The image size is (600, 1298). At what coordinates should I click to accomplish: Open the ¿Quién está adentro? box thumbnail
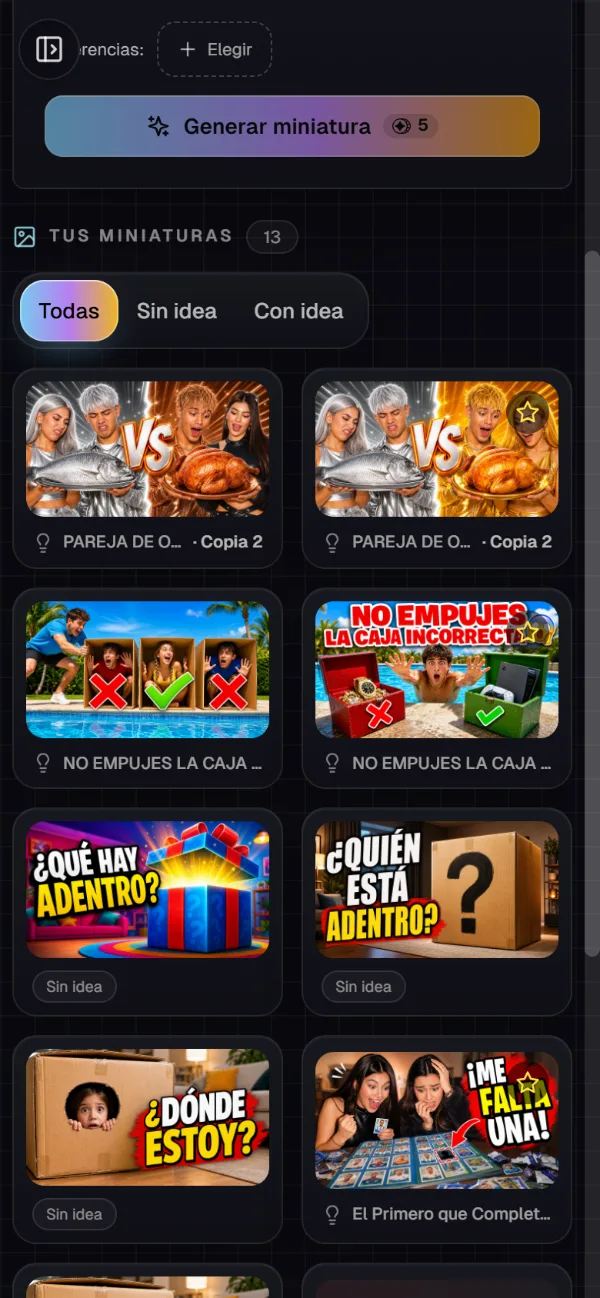coord(437,889)
